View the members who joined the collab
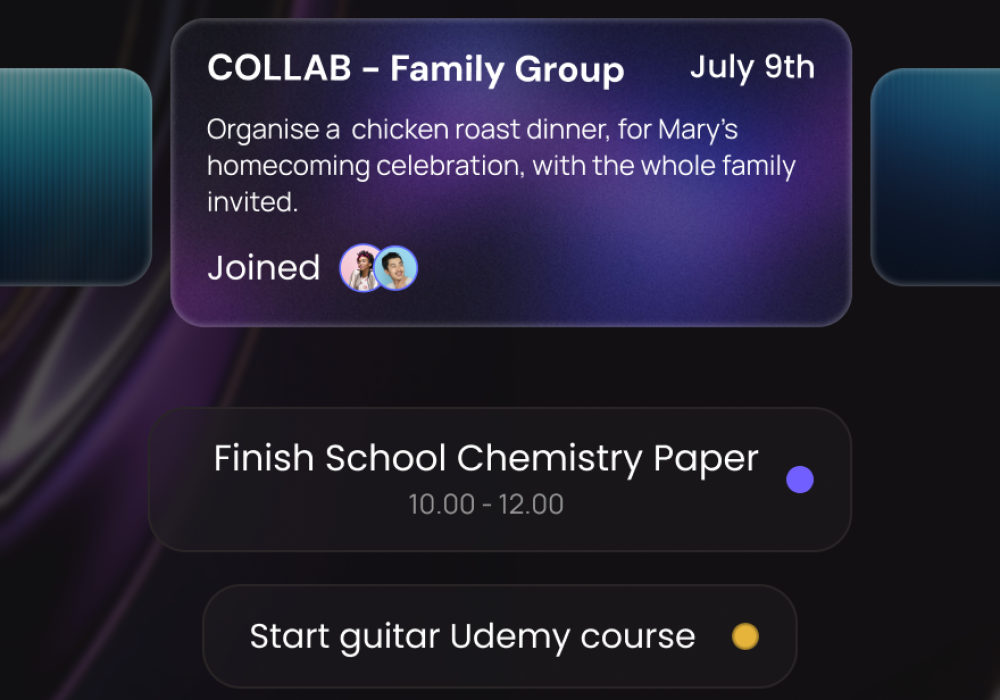This screenshot has height=700, width=1000. (x=378, y=268)
